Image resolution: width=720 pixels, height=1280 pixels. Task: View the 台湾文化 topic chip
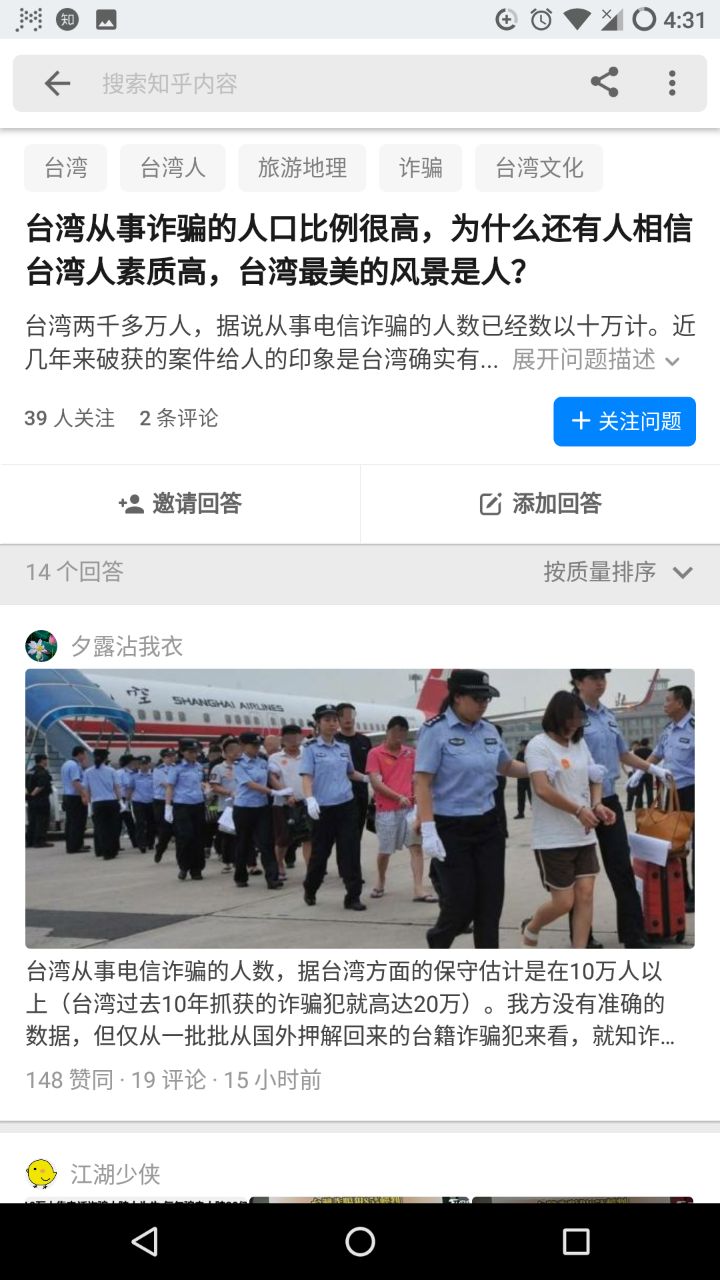(539, 168)
